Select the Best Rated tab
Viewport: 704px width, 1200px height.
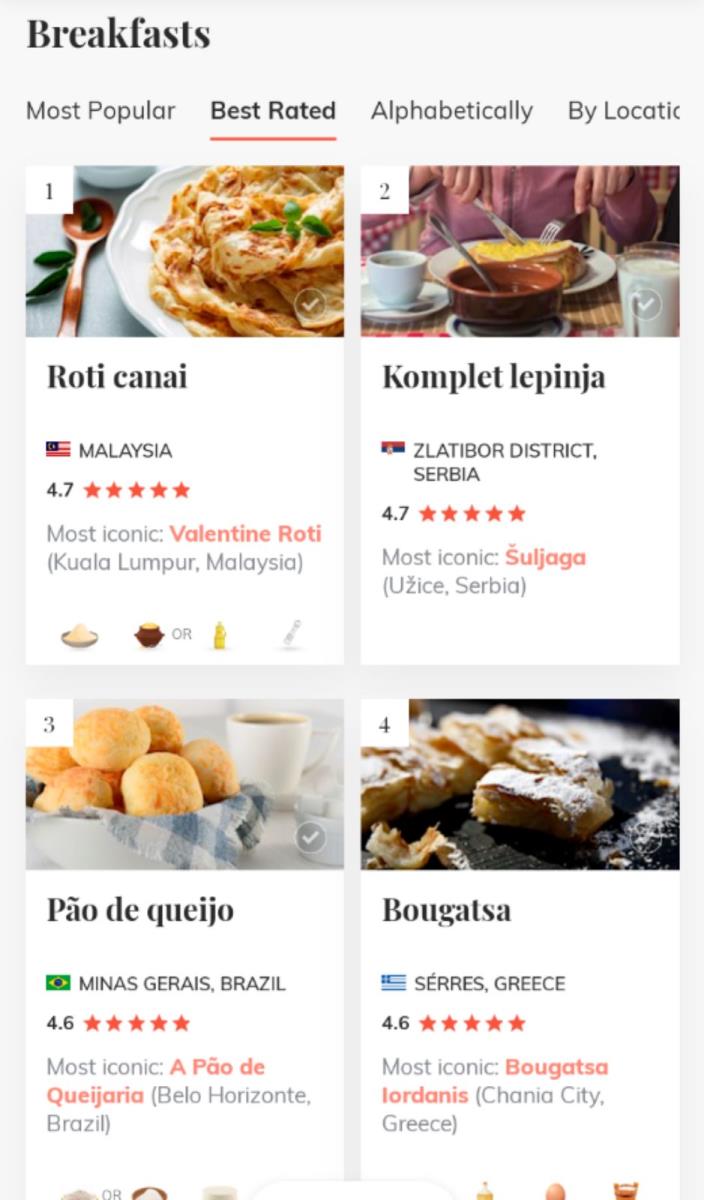coord(273,111)
